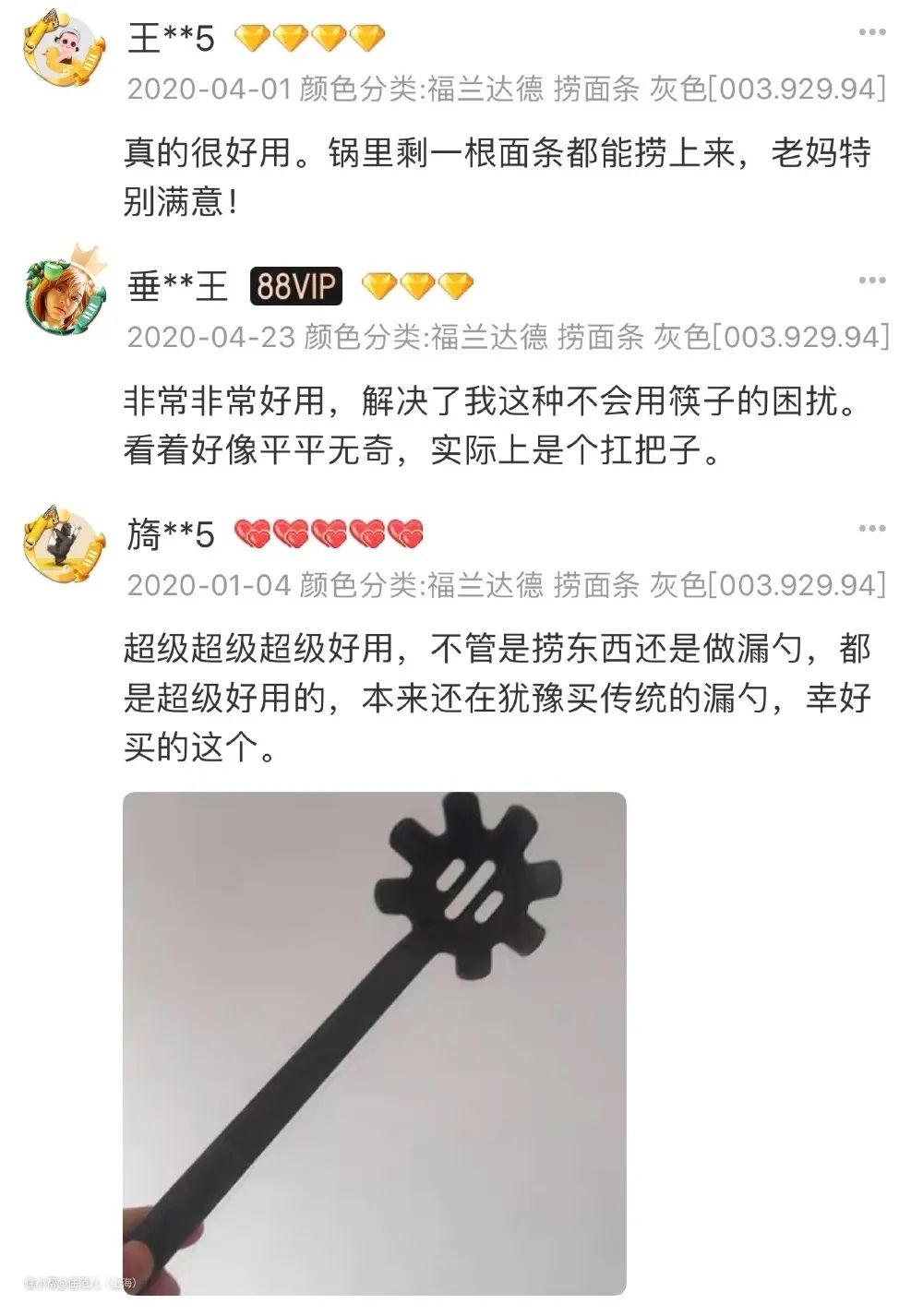923x1316 pixels.
Task: Open the more options menu on 旖**5's review
Action: [871, 530]
